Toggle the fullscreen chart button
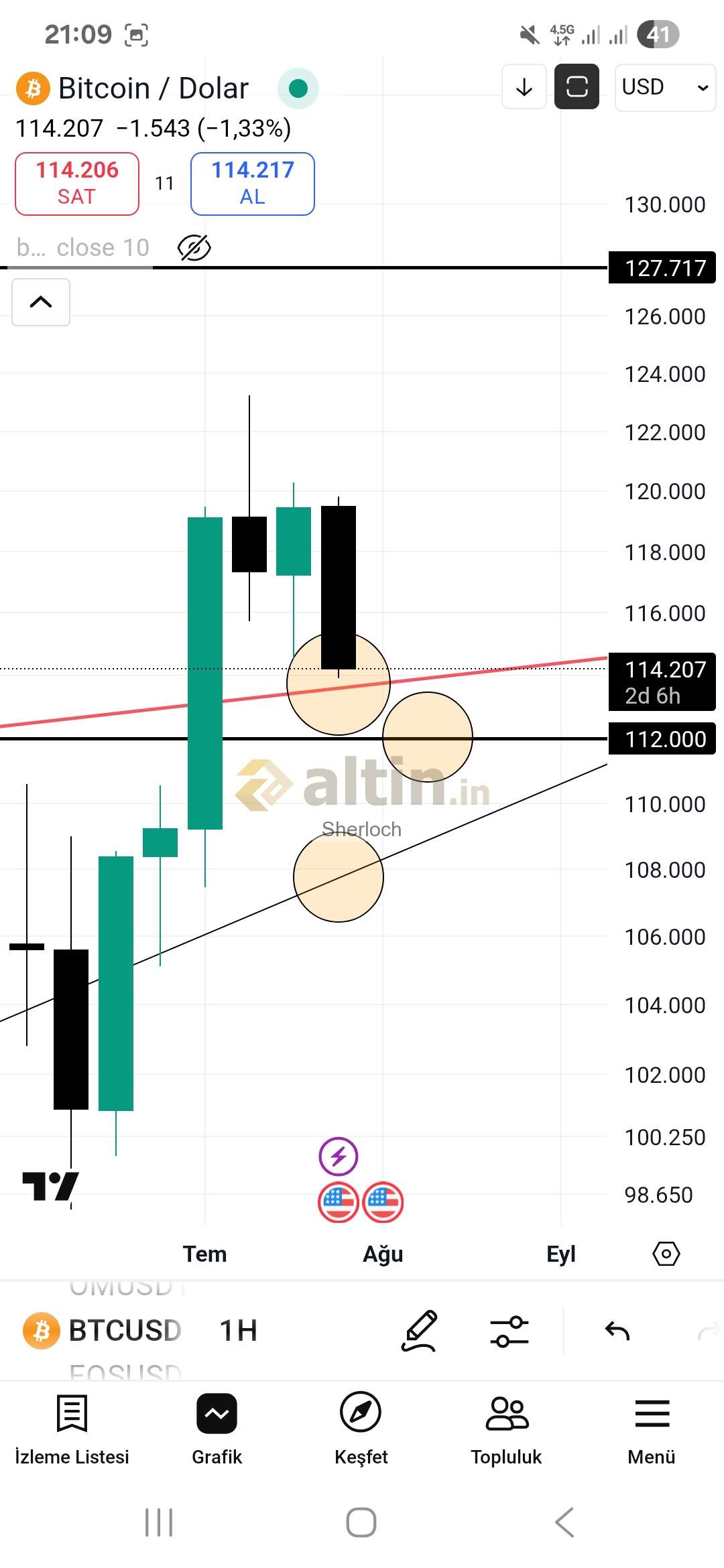724x1568 pixels. 577,87
